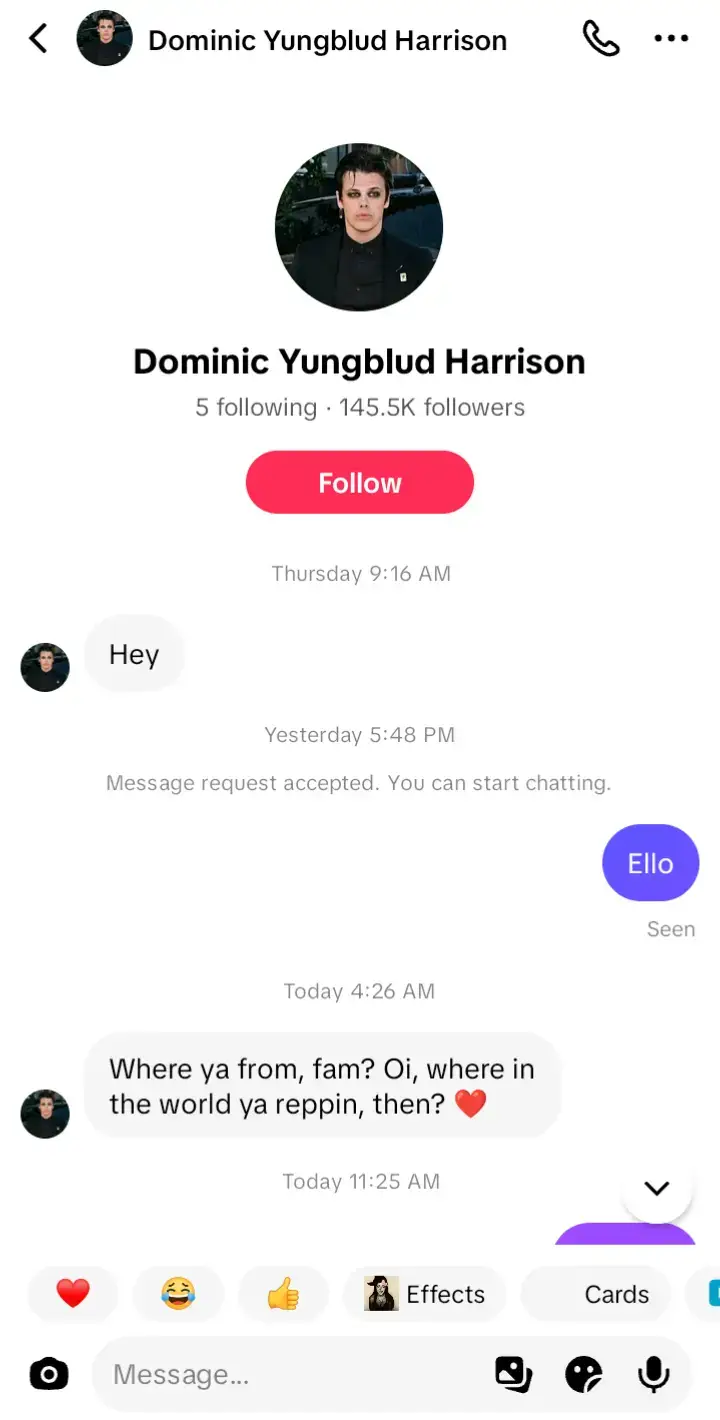Open profile from avatar in header
720x1420 pixels.
coord(105,39)
